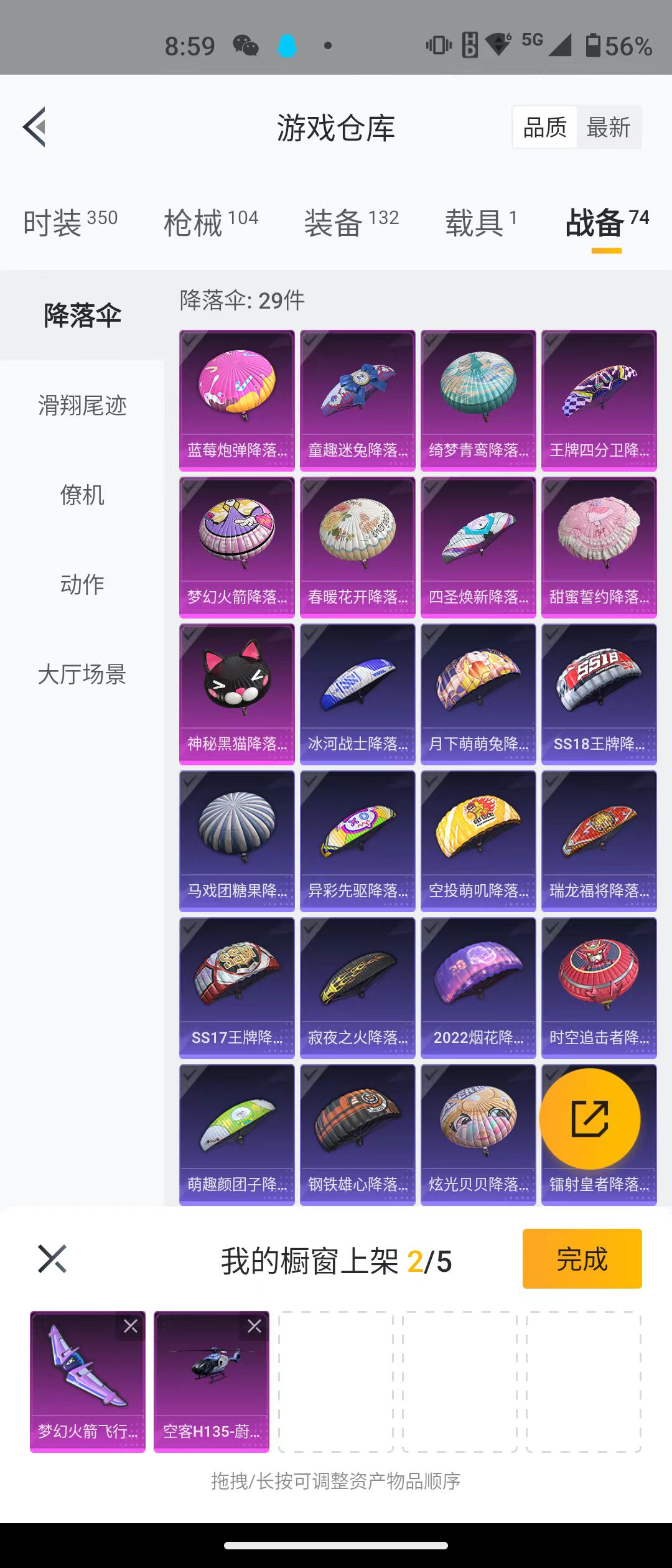Open the 滑翔尾迹 category
Image resolution: width=672 pixels, height=1568 pixels.
point(82,406)
